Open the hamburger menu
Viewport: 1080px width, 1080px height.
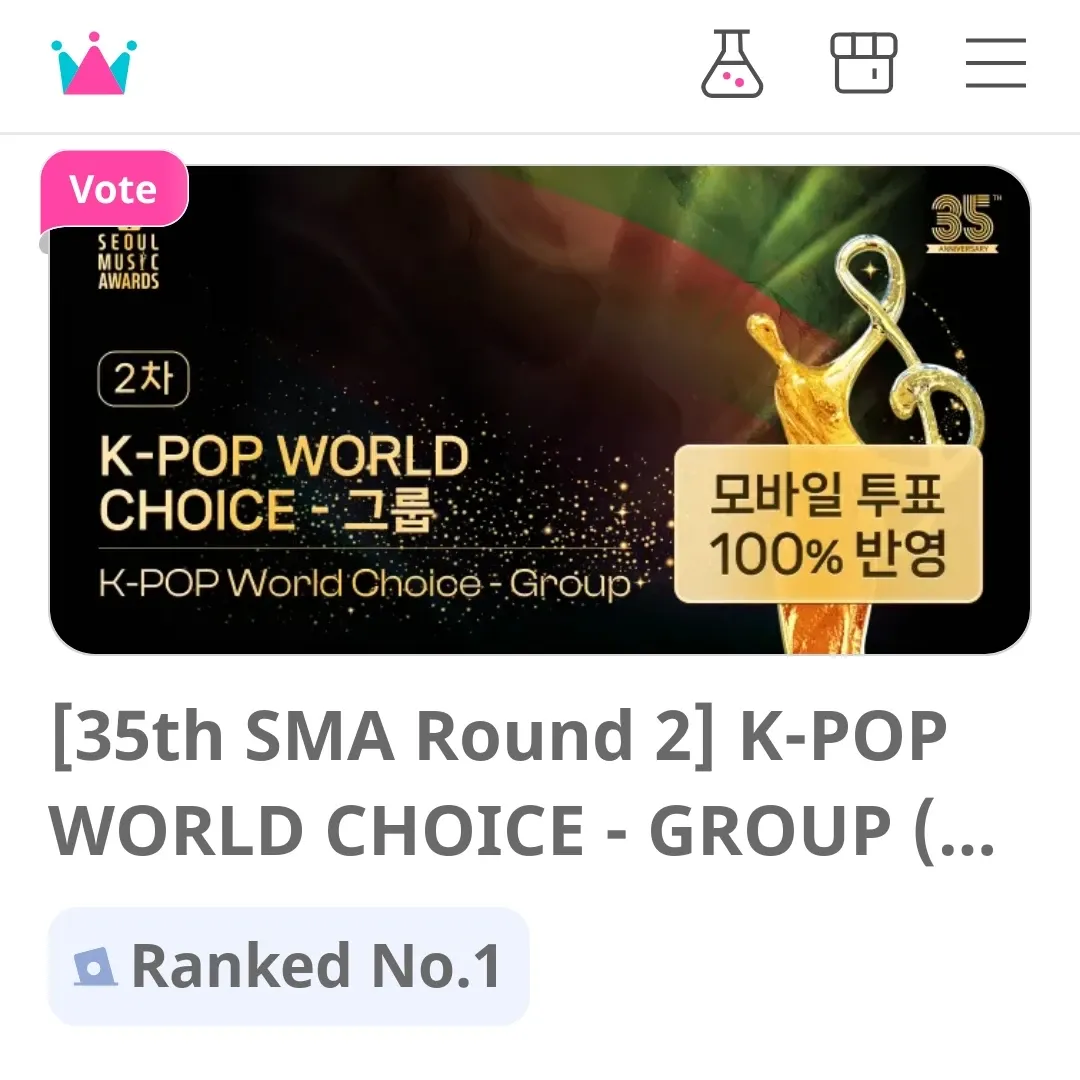tap(996, 63)
